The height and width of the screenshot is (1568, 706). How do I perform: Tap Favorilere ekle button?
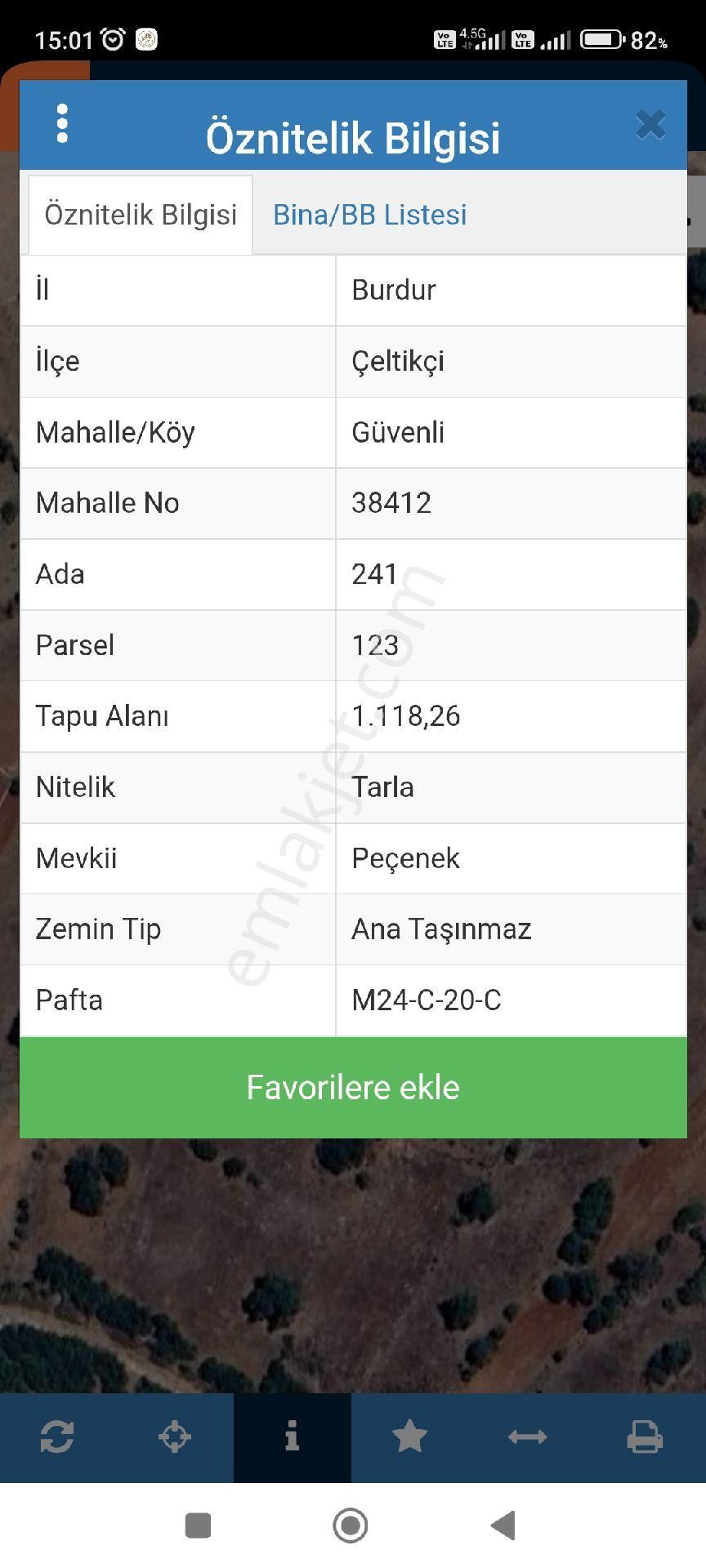click(353, 1087)
